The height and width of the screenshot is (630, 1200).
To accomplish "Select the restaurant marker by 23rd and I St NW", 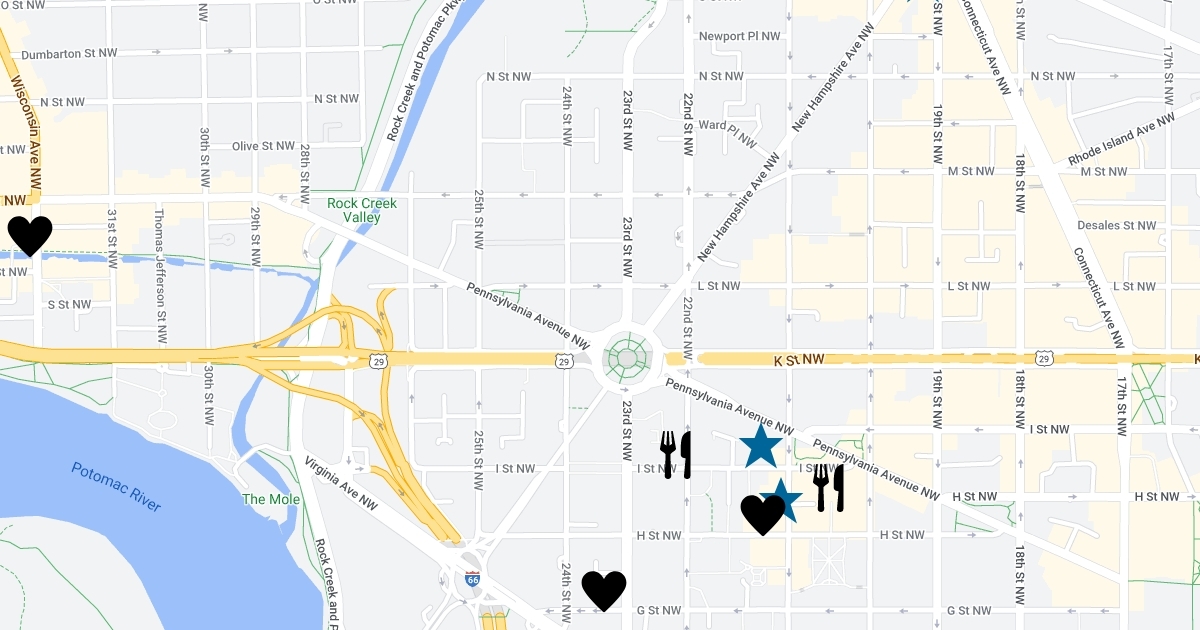I will click(676, 455).
